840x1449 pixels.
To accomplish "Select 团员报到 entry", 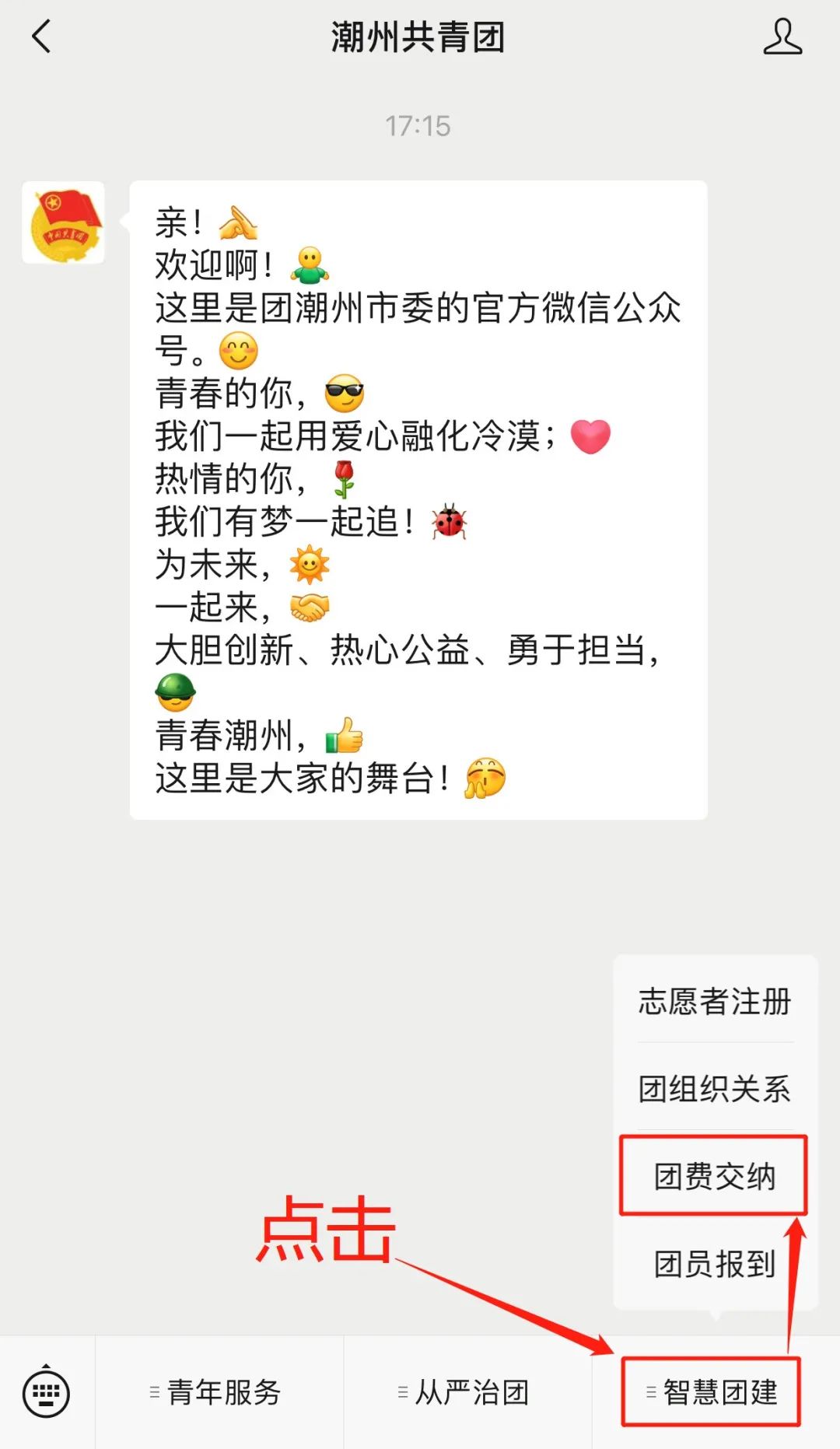I will [715, 1264].
